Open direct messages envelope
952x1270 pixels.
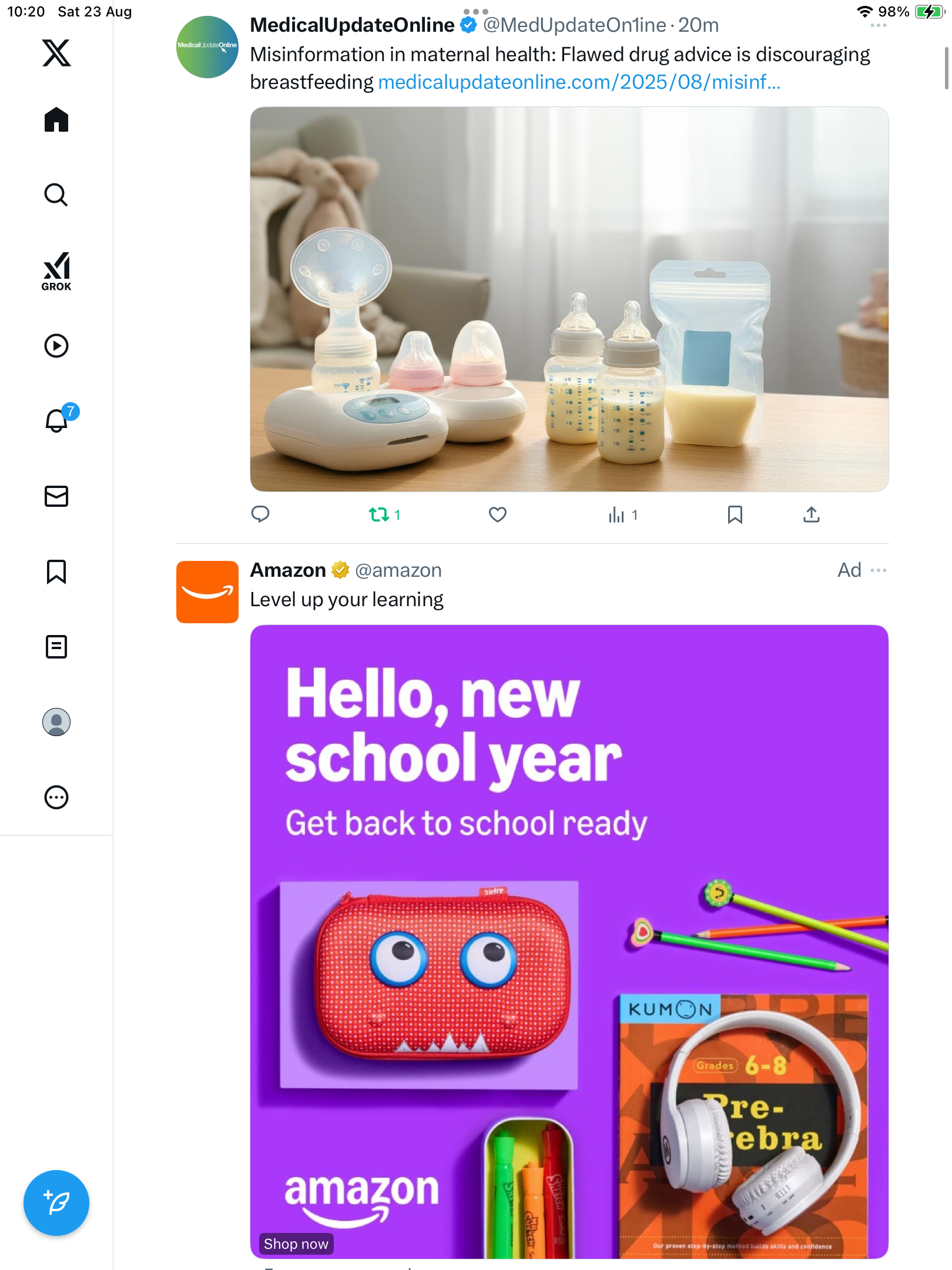[x=56, y=496]
